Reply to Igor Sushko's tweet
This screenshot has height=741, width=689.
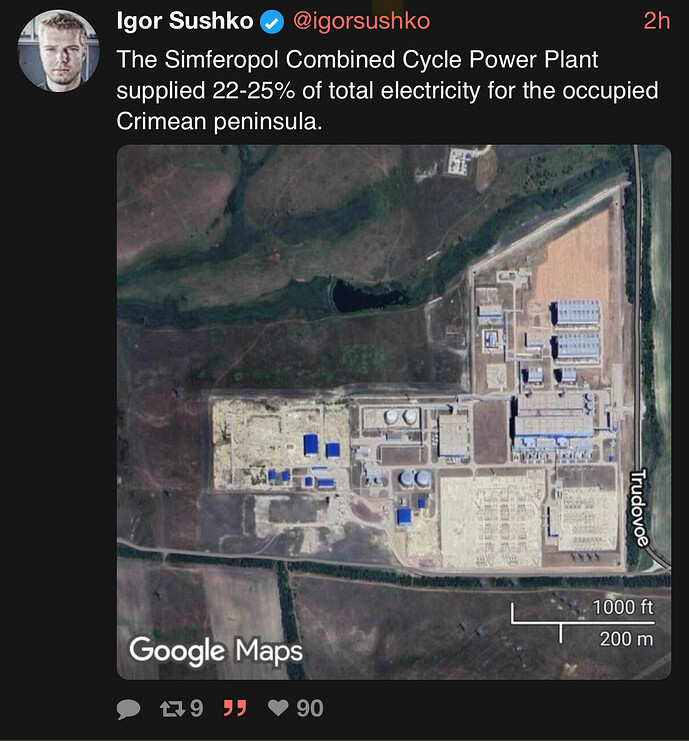128,709
